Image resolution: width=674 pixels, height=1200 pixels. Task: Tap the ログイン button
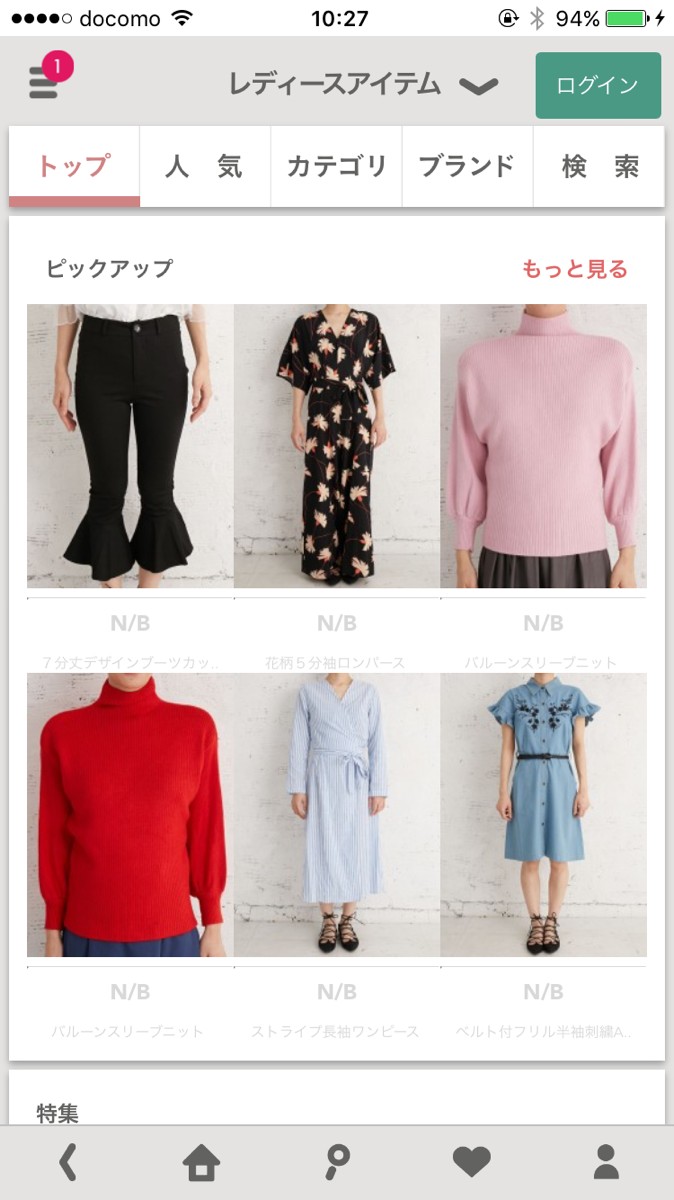[598, 85]
